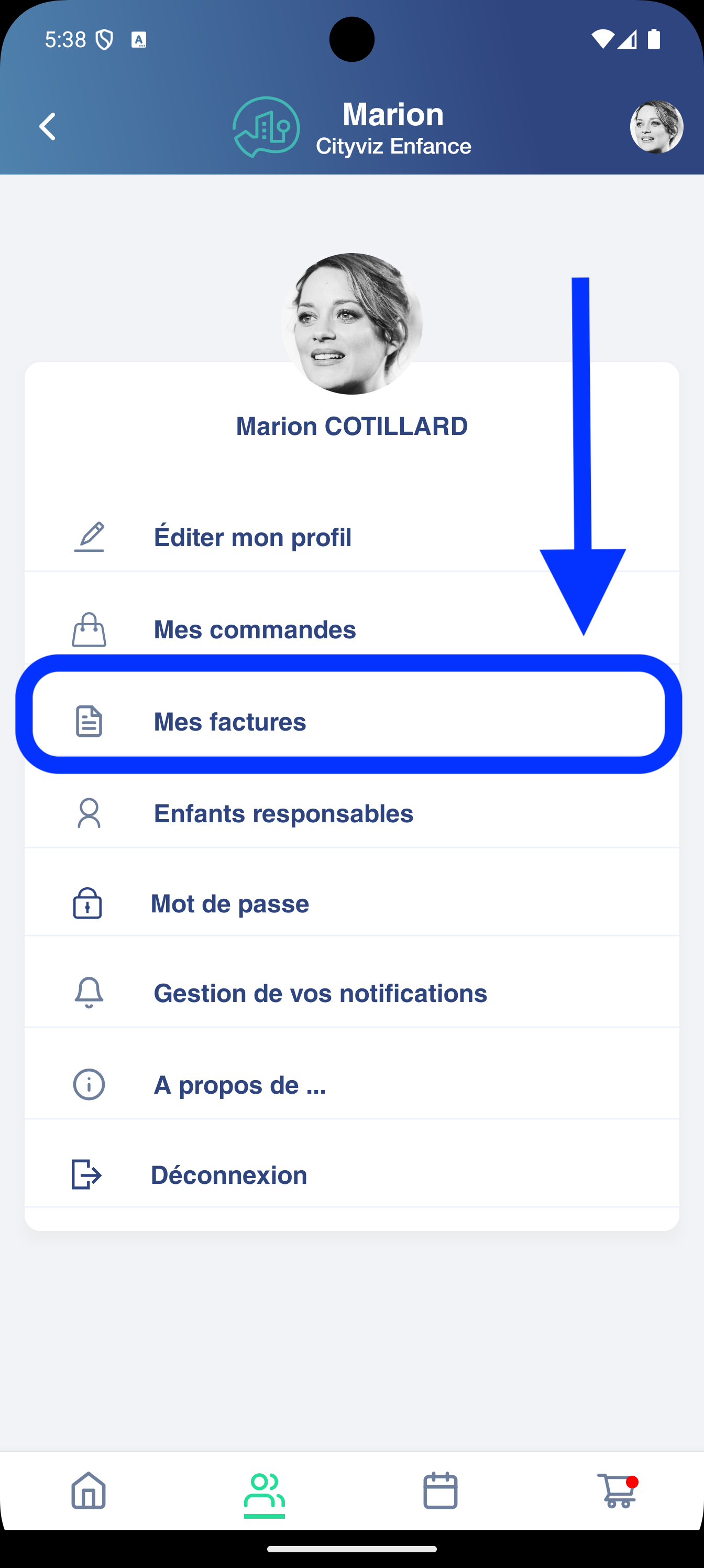The image size is (704, 1568).
Task: Go back using the header arrow
Action: coord(48,127)
